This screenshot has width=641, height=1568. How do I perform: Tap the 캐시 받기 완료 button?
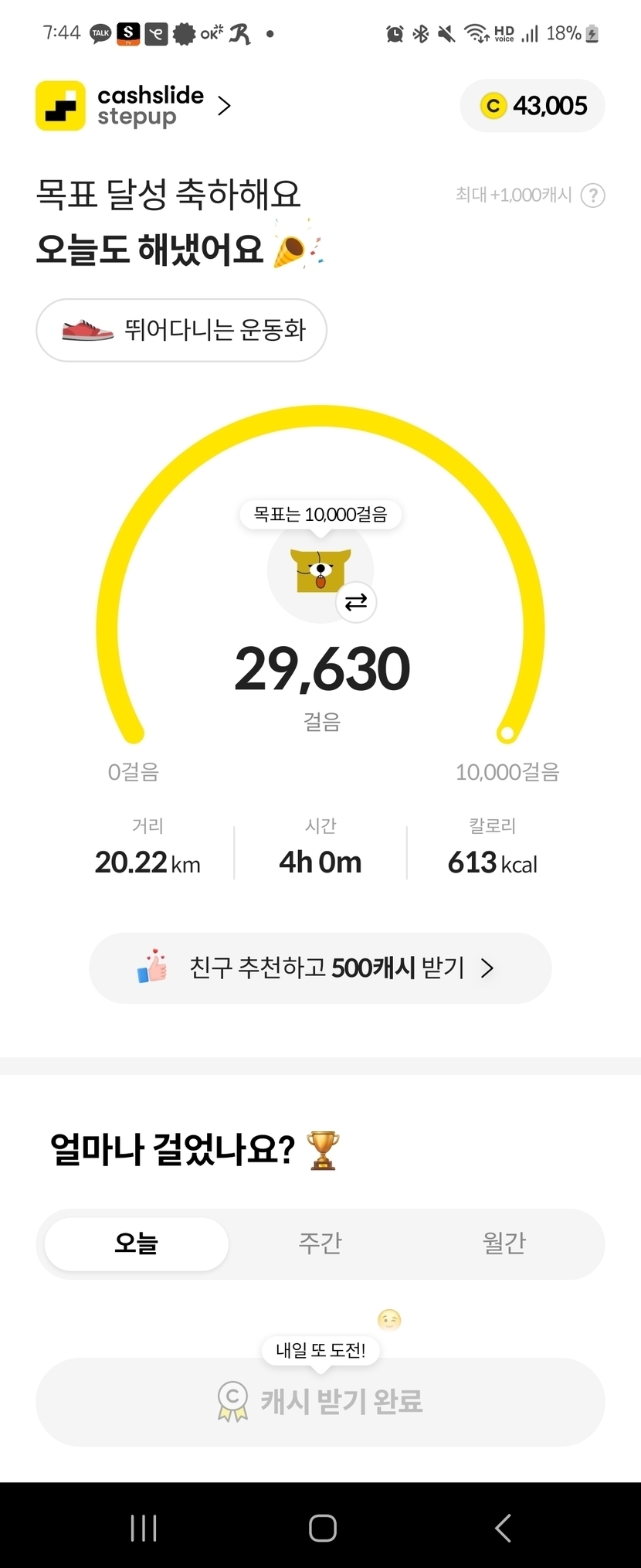click(320, 1401)
